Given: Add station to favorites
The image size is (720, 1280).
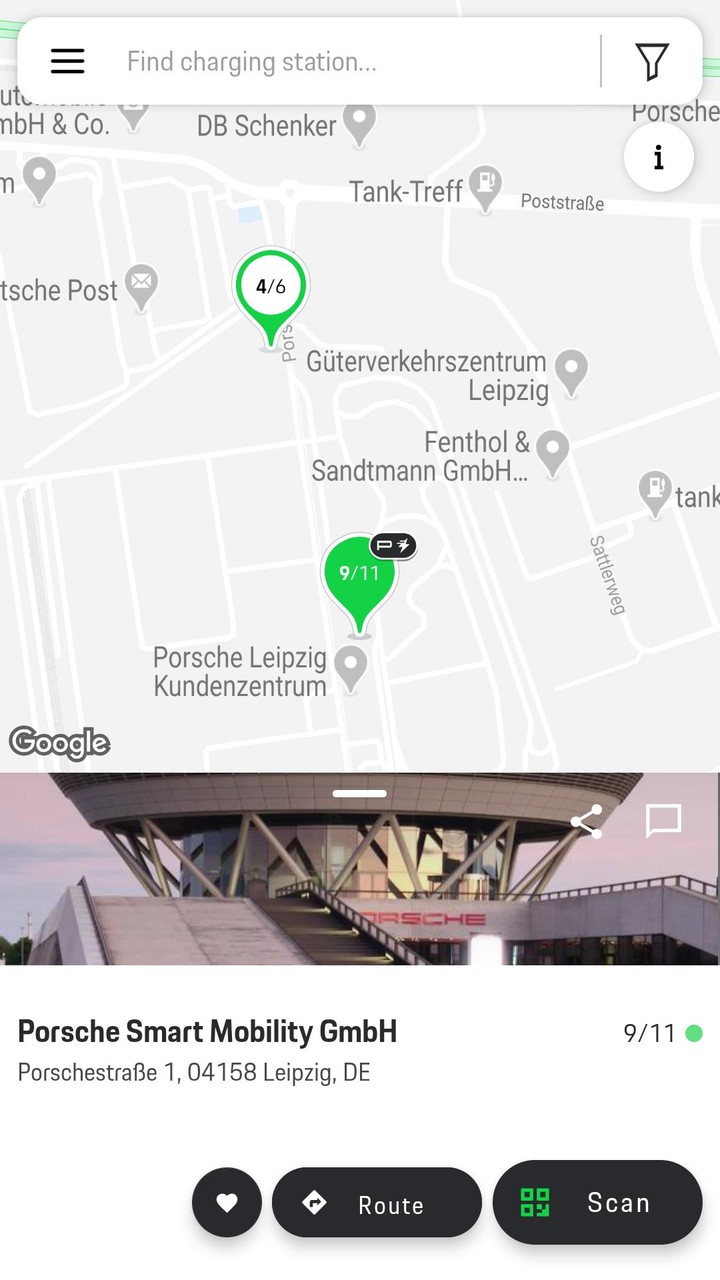Looking at the screenshot, I should (x=227, y=1203).
